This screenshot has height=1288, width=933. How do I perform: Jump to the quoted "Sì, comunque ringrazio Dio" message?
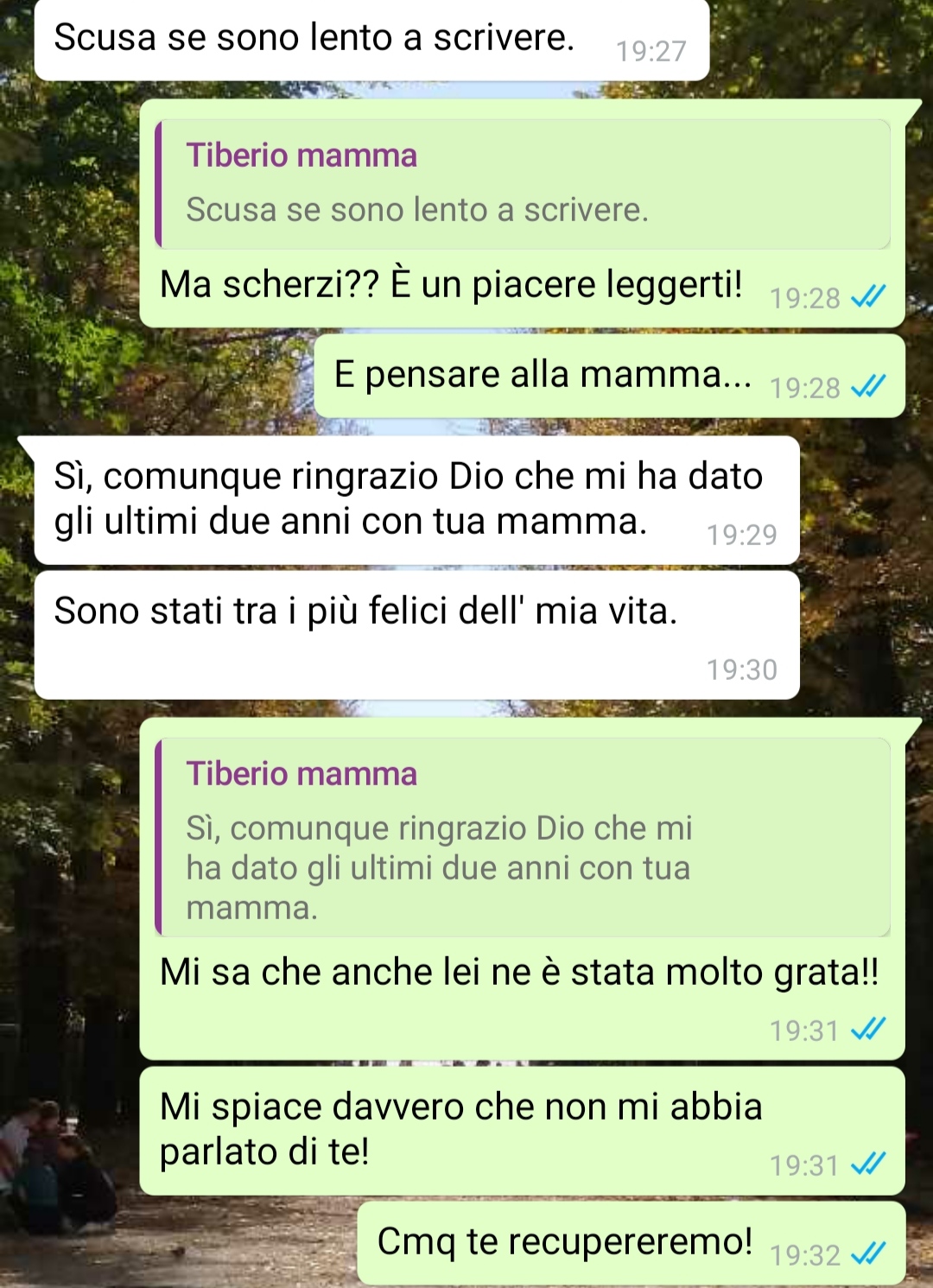pyautogui.click(x=522, y=838)
